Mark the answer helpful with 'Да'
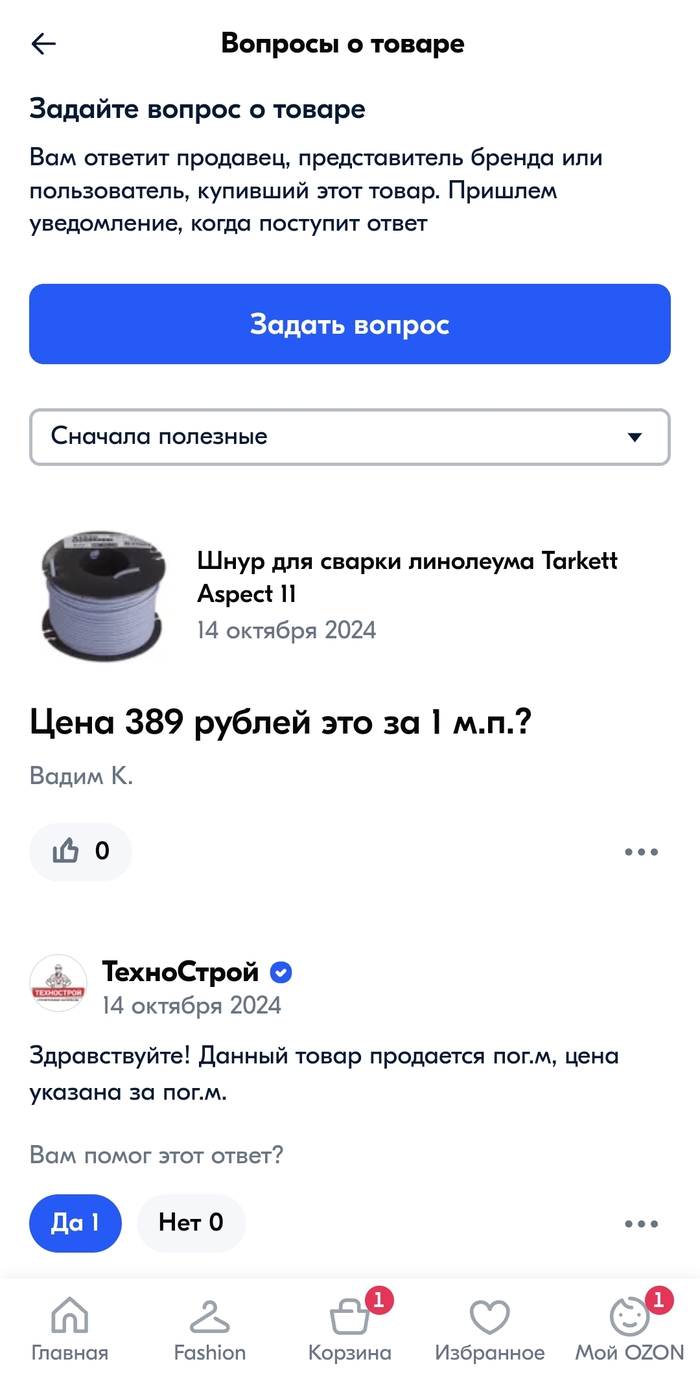This screenshot has height=1379, width=700. 75,1223
